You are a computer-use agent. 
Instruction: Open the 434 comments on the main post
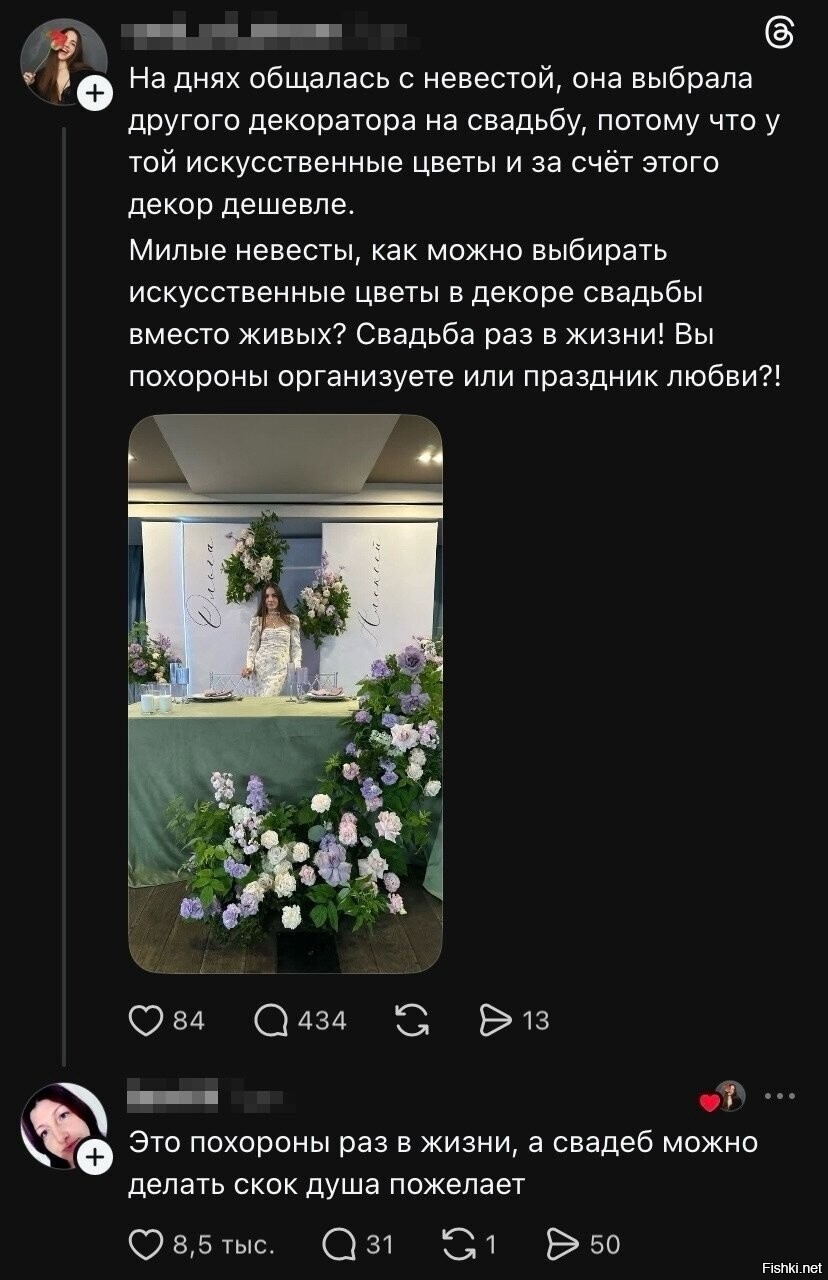[x=272, y=1019]
